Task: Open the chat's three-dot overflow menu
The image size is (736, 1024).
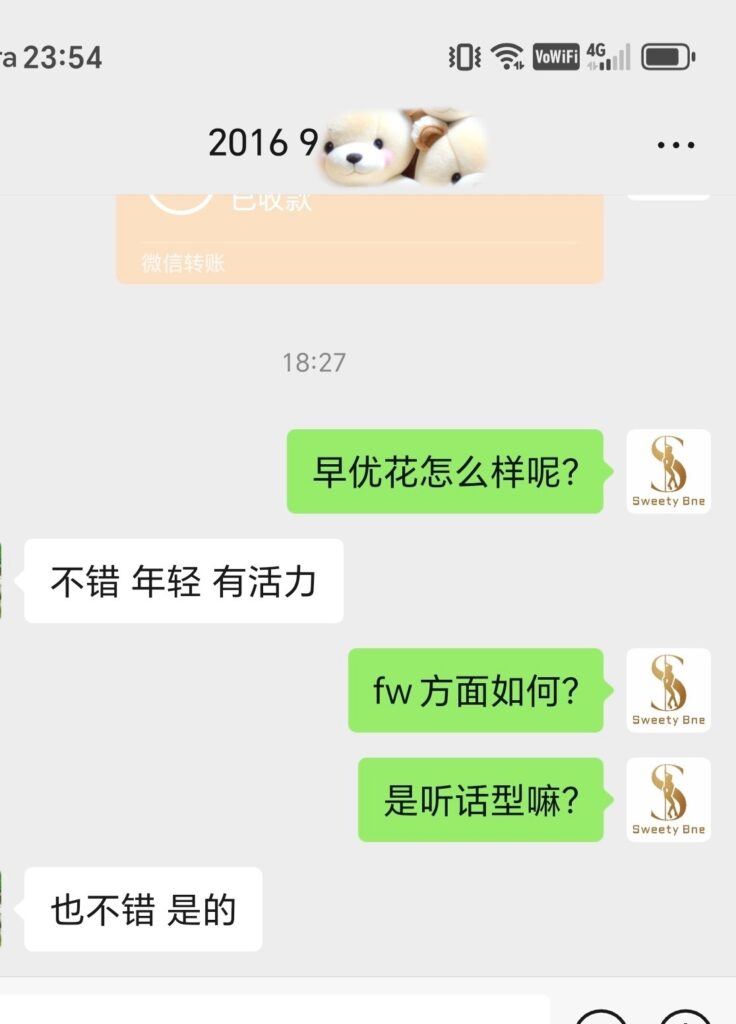Action: point(676,145)
